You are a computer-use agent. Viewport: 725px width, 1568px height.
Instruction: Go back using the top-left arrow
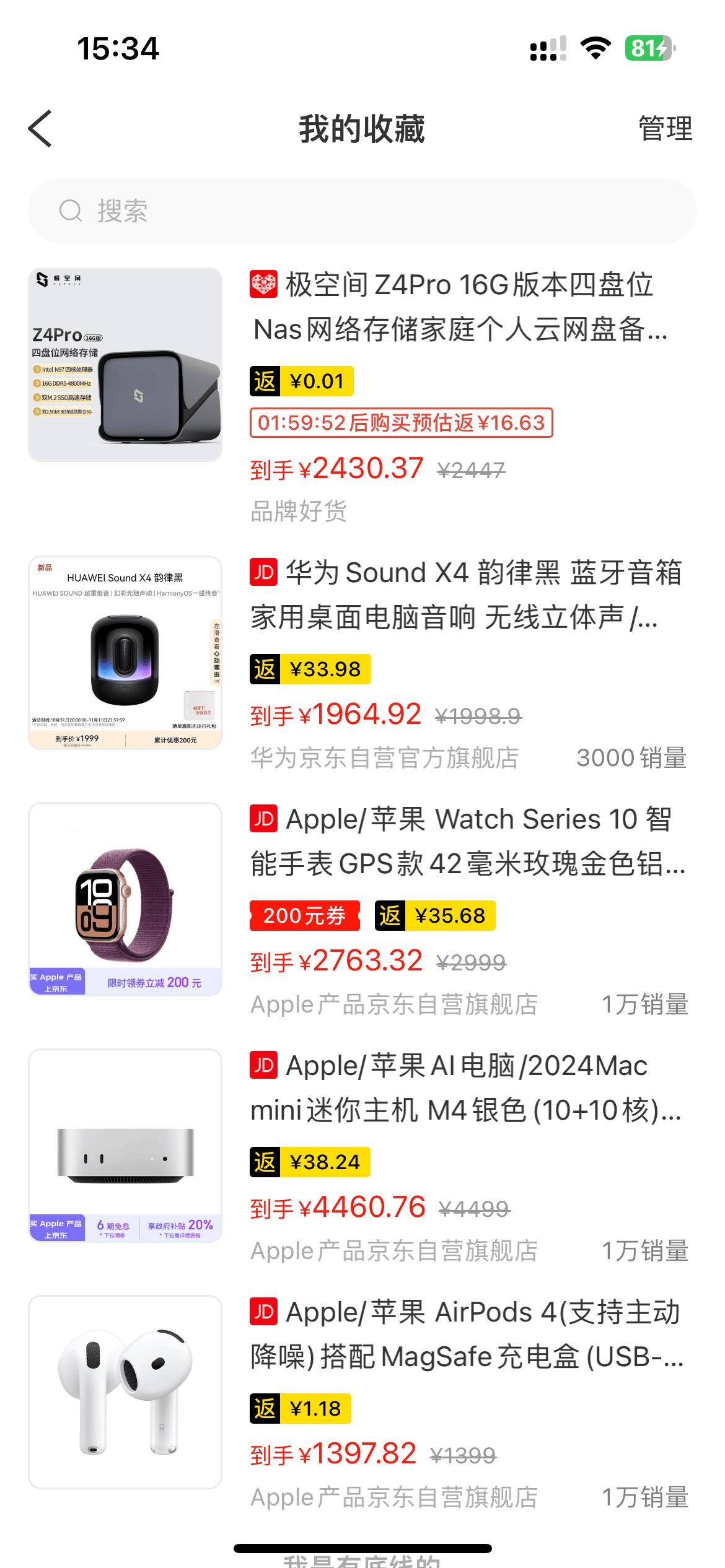(40, 129)
